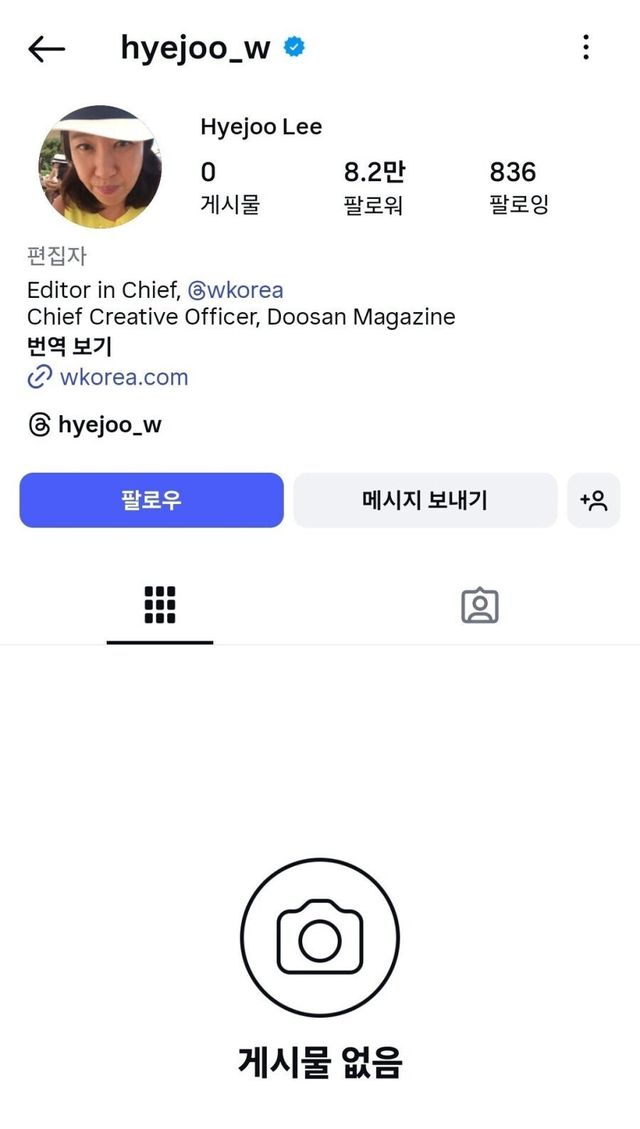Switch to the posts grid tab
The height and width of the screenshot is (1129, 640).
tap(160, 605)
